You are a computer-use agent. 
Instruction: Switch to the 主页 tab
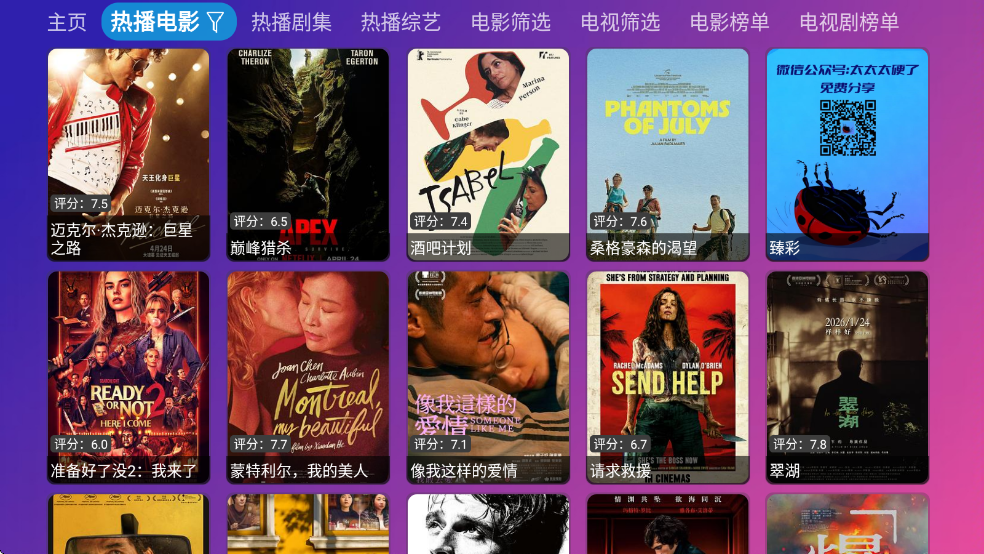pyautogui.click(x=67, y=22)
